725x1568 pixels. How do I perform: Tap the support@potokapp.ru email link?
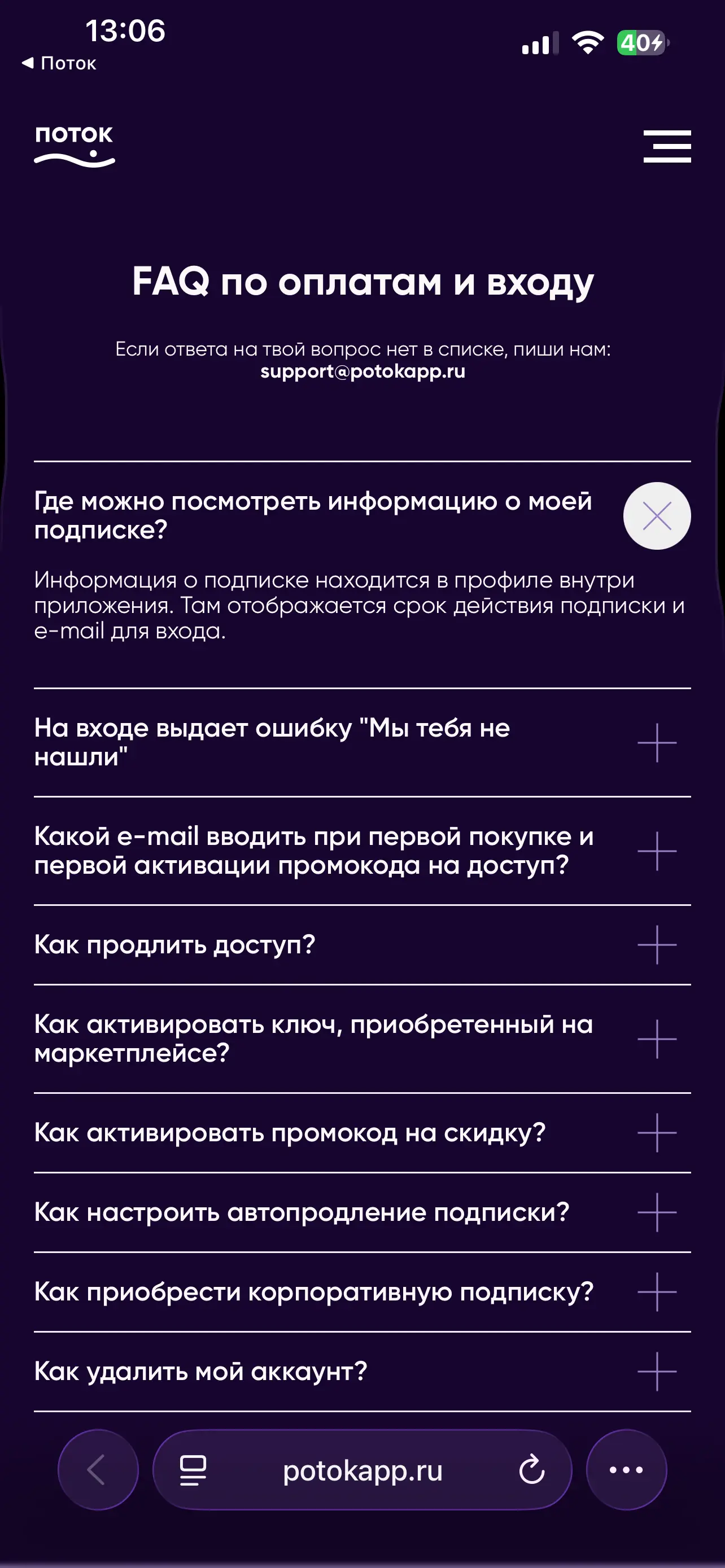(363, 371)
